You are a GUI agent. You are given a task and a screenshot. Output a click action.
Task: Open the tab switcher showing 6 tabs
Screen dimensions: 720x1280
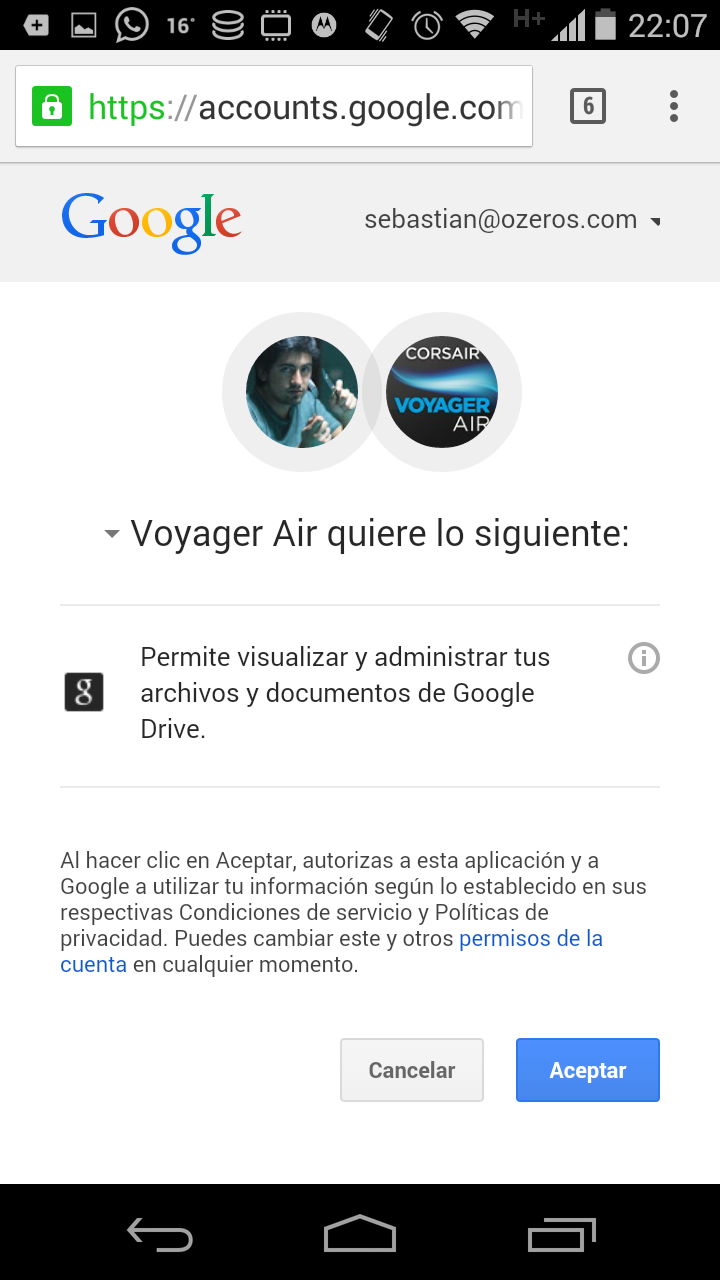tap(588, 106)
